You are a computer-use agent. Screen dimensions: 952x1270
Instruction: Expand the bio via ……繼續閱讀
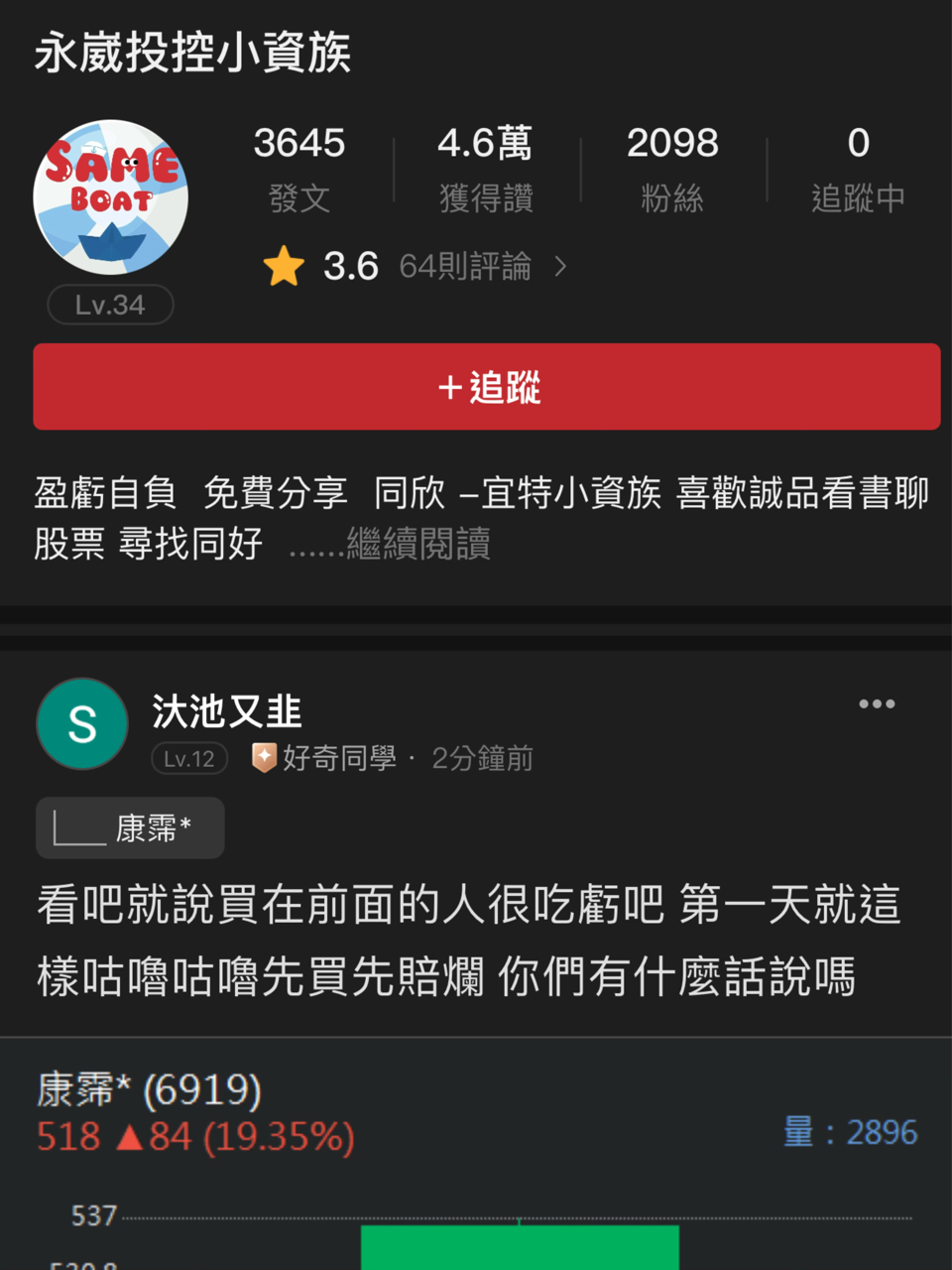pyautogui.click(x=416, y=545)
